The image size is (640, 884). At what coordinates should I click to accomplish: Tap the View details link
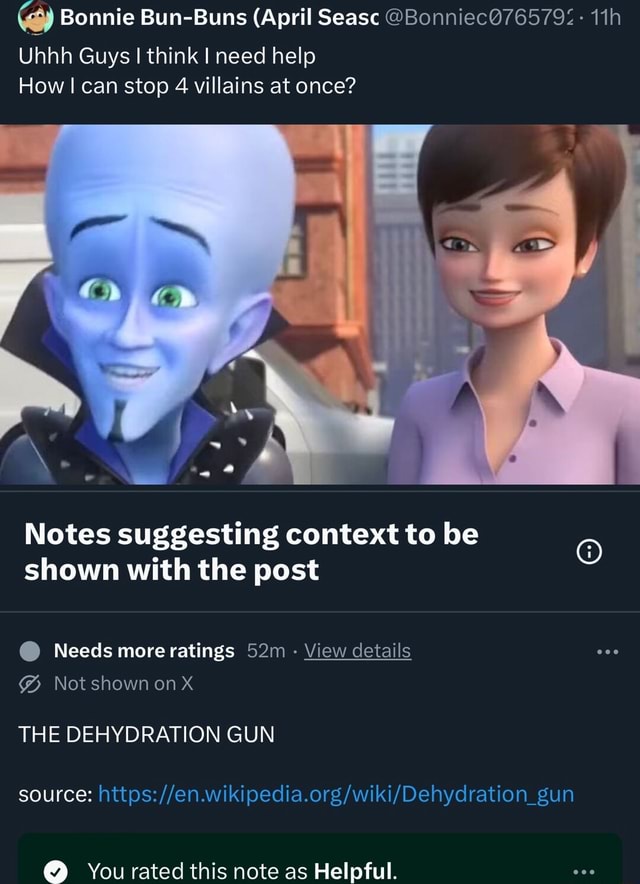tap(357, 651)
